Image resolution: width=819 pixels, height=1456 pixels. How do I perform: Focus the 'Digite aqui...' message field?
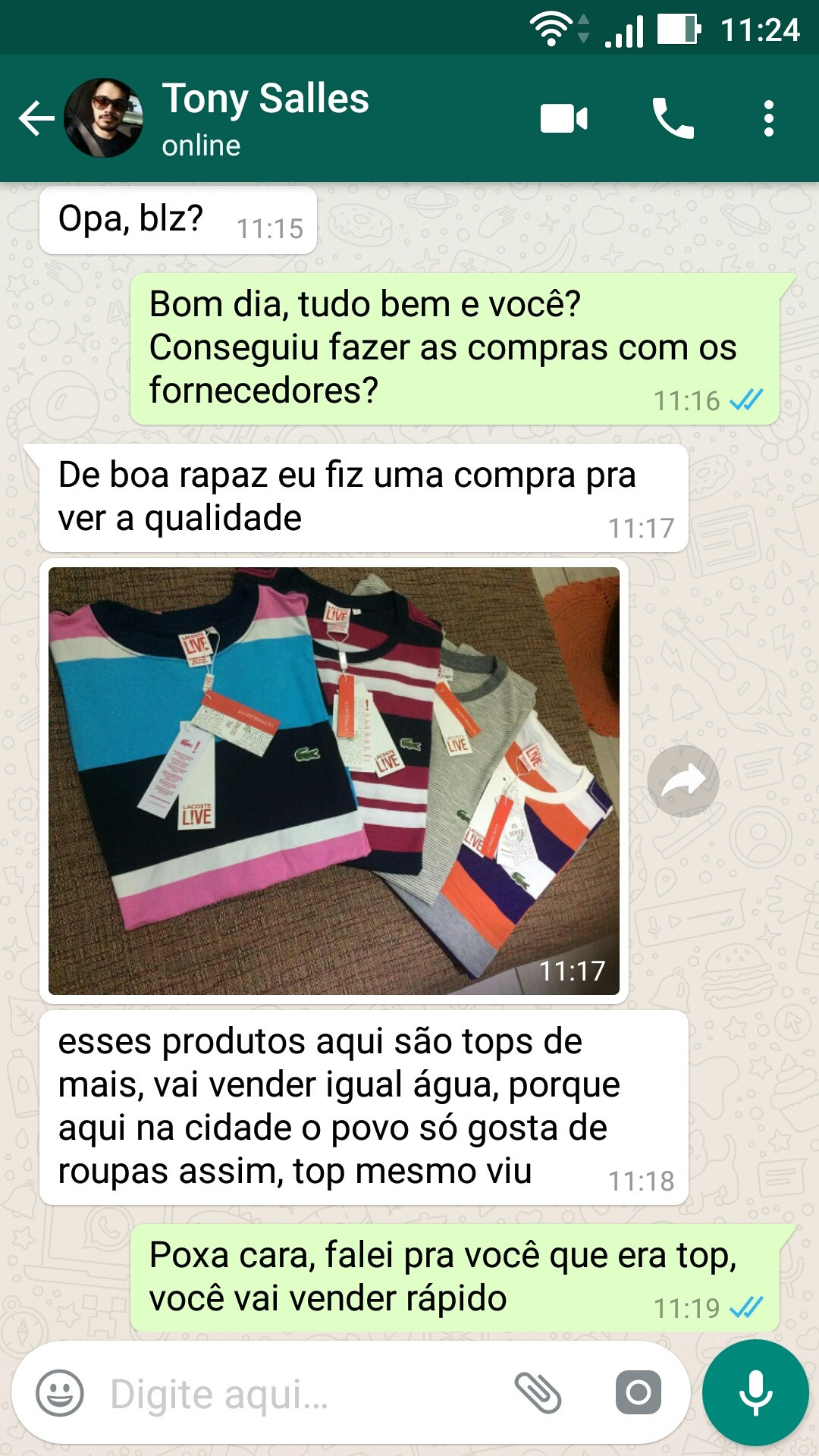coord(303,1394)
